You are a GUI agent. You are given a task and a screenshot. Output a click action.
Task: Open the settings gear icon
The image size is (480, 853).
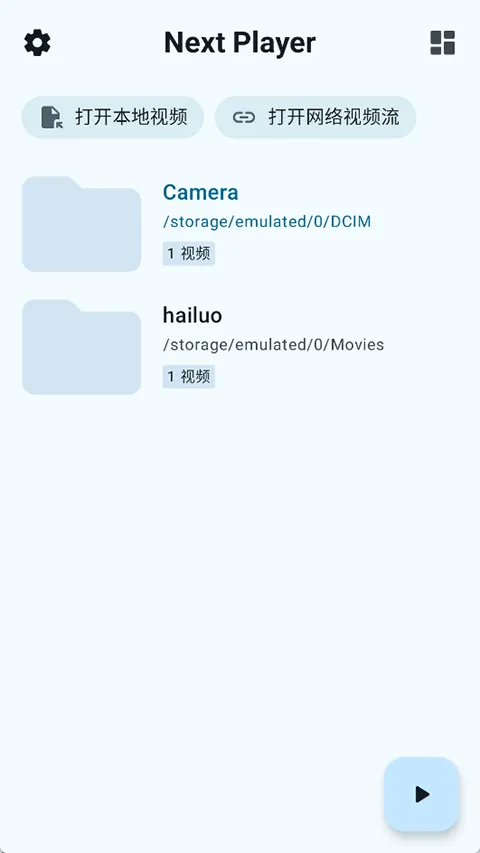pos(37,43)
